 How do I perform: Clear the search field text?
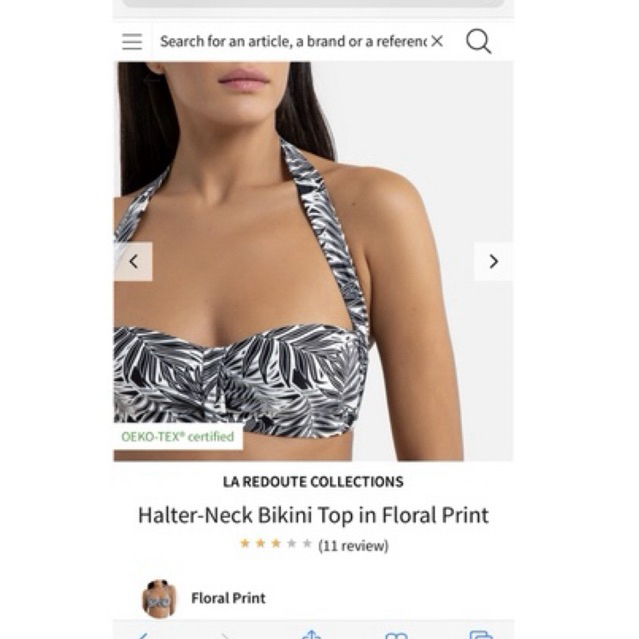point(437,42)
